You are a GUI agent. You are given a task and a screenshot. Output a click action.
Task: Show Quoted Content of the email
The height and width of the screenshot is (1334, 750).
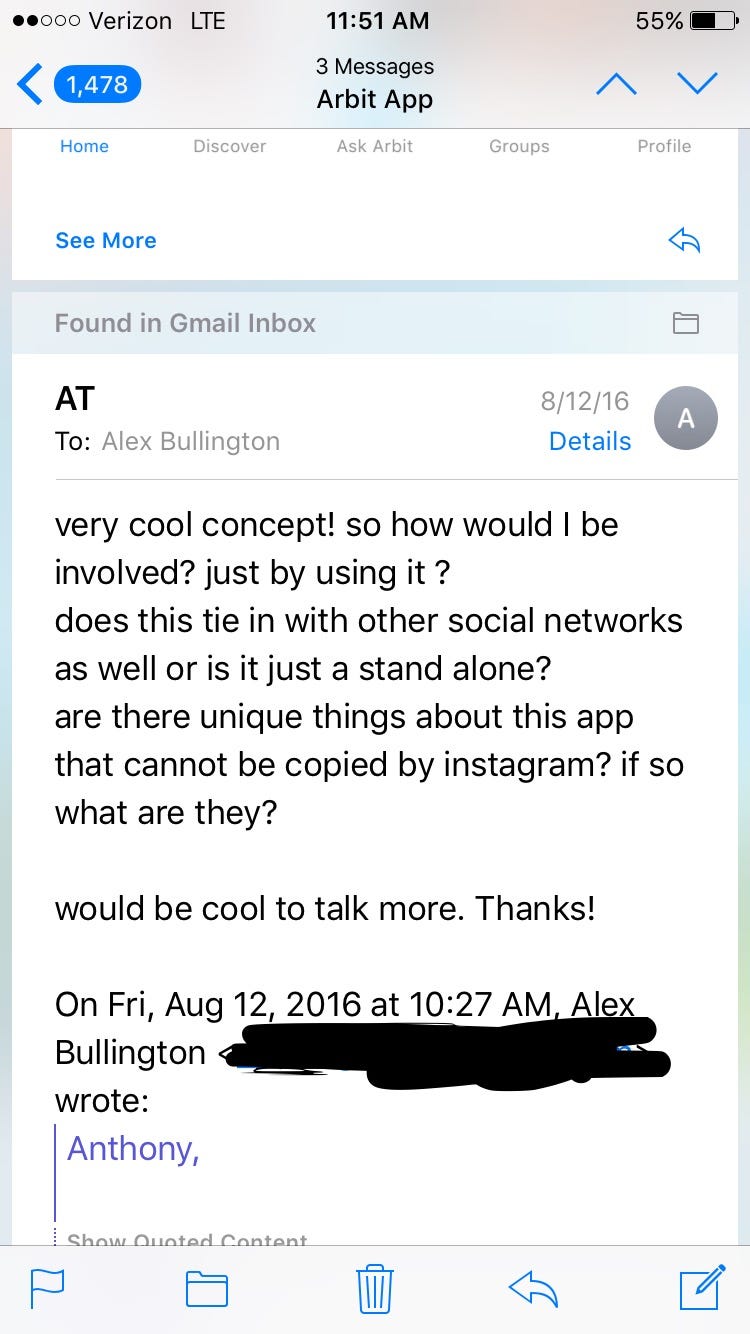click(x=187, y=1240)
